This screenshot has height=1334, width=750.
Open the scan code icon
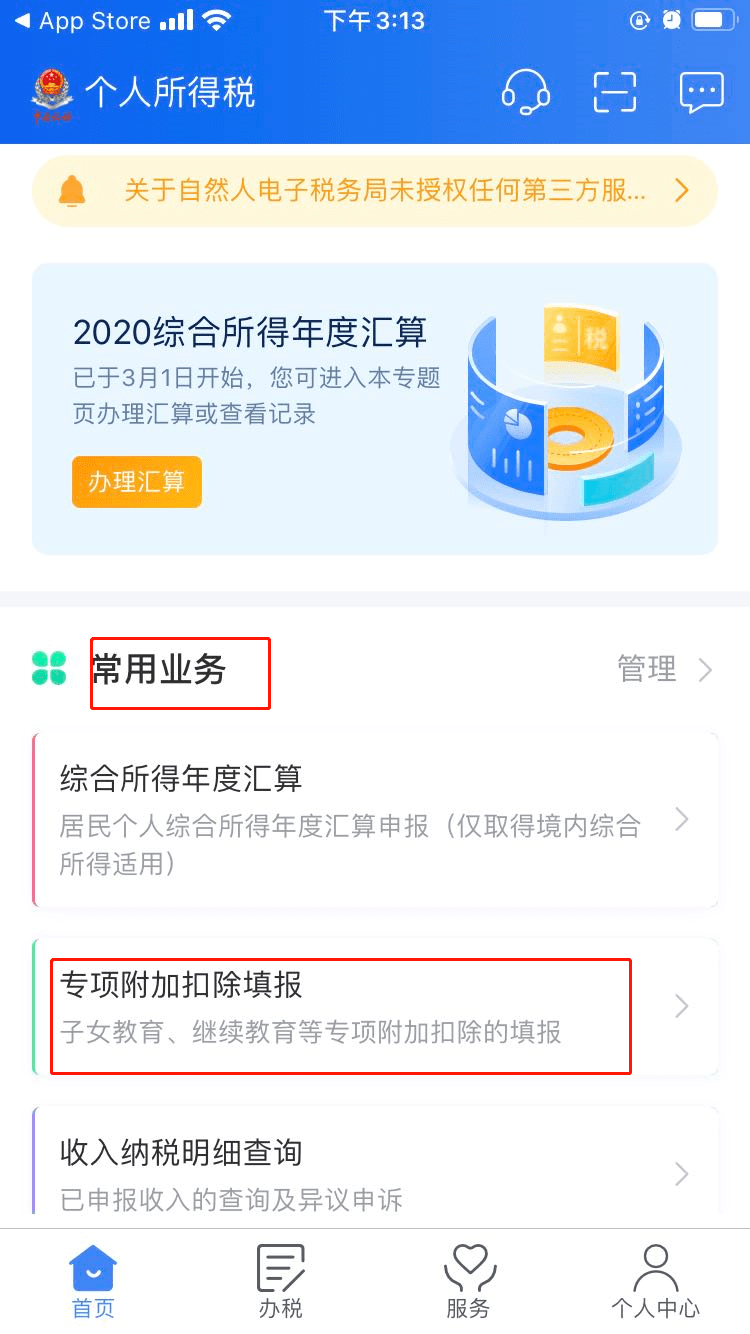614,92
